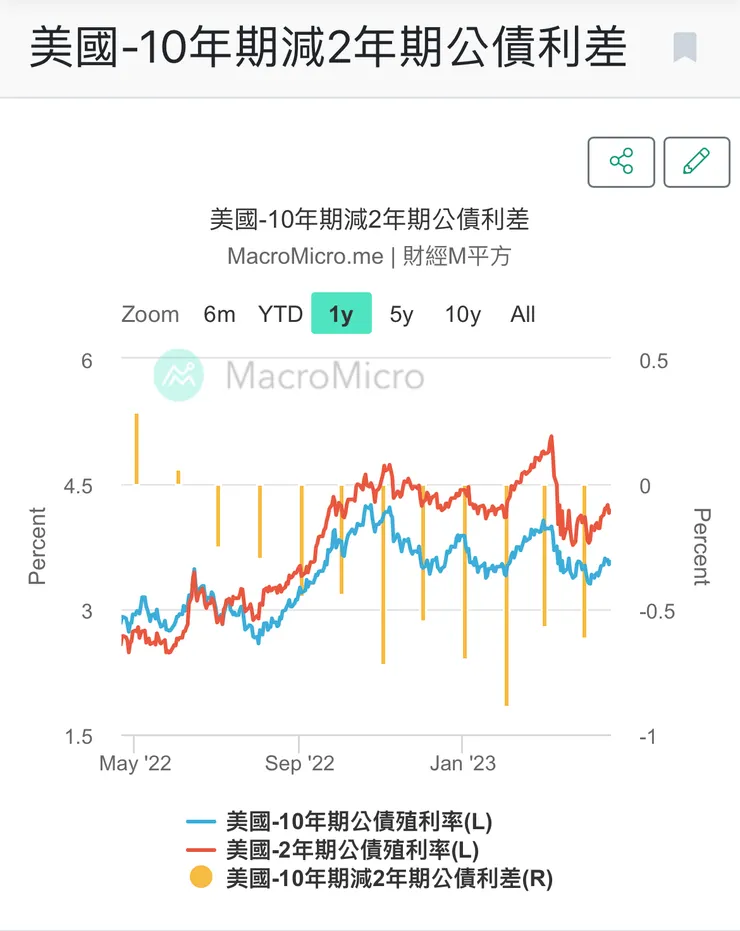Hide the 美國-2年期公債殖利率(L) series

(x=350, y=848)
